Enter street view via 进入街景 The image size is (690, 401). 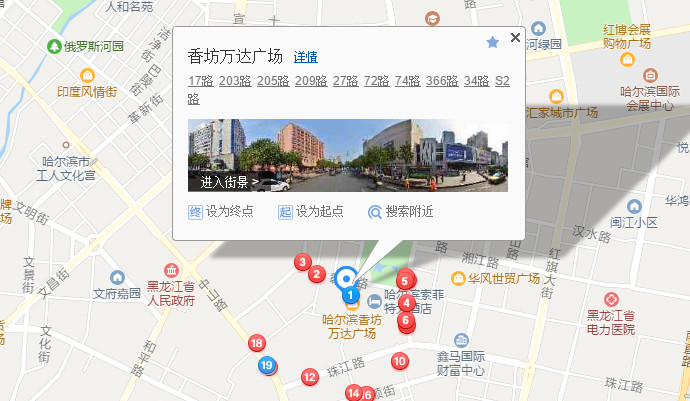pyautogui.click(x=229, y=182)
